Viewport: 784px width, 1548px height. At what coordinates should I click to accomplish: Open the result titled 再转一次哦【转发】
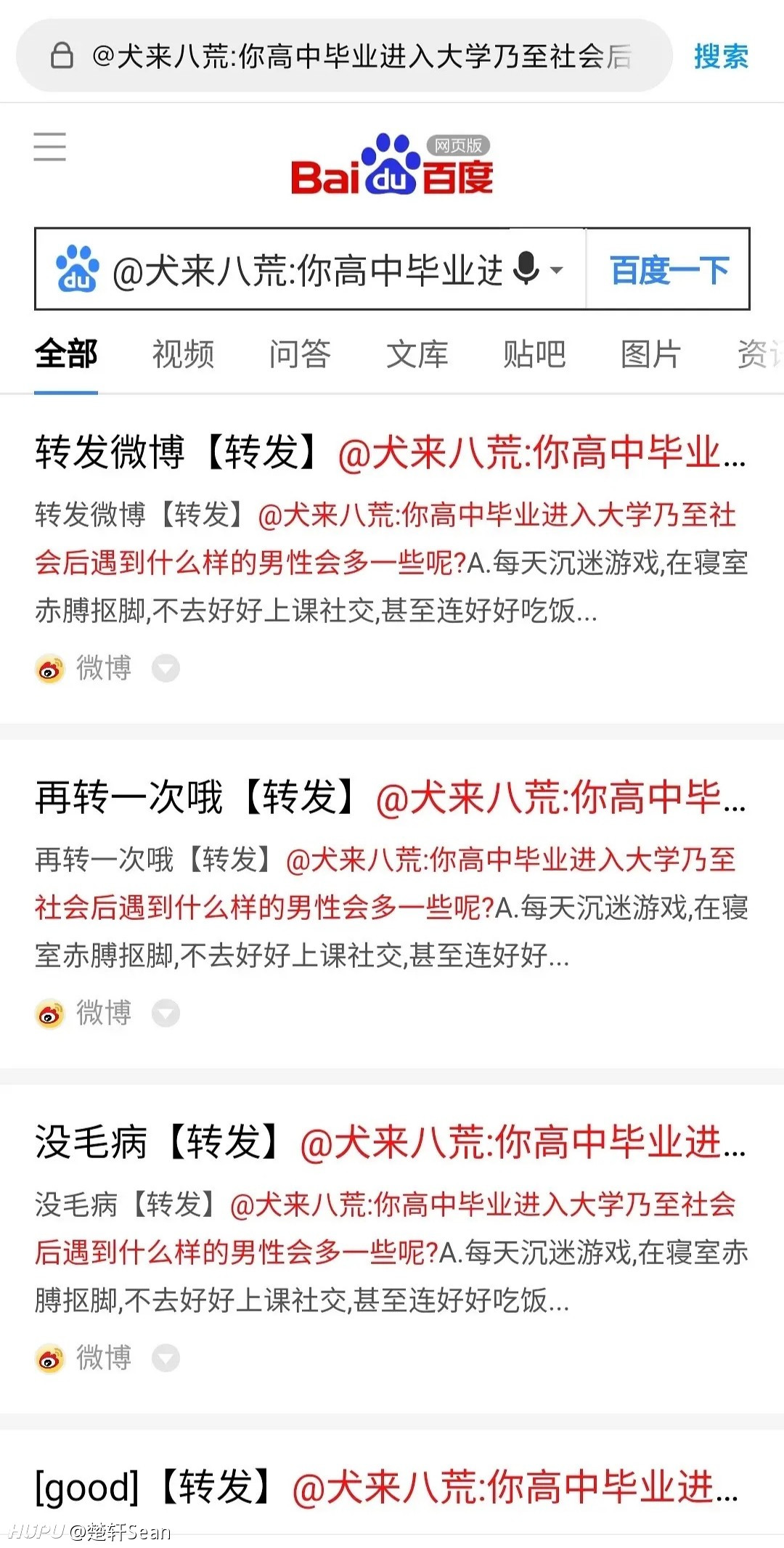(391, 797)
